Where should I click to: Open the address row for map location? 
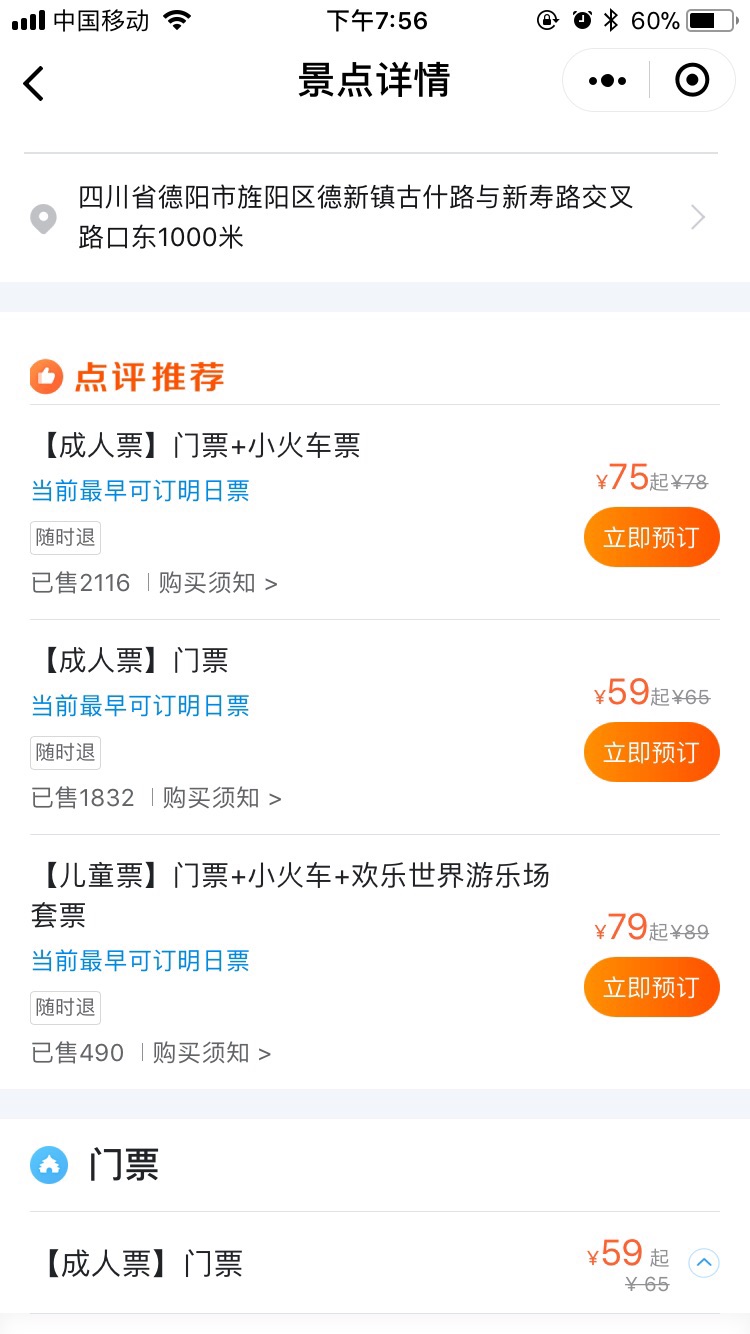(x=375, y=217)
